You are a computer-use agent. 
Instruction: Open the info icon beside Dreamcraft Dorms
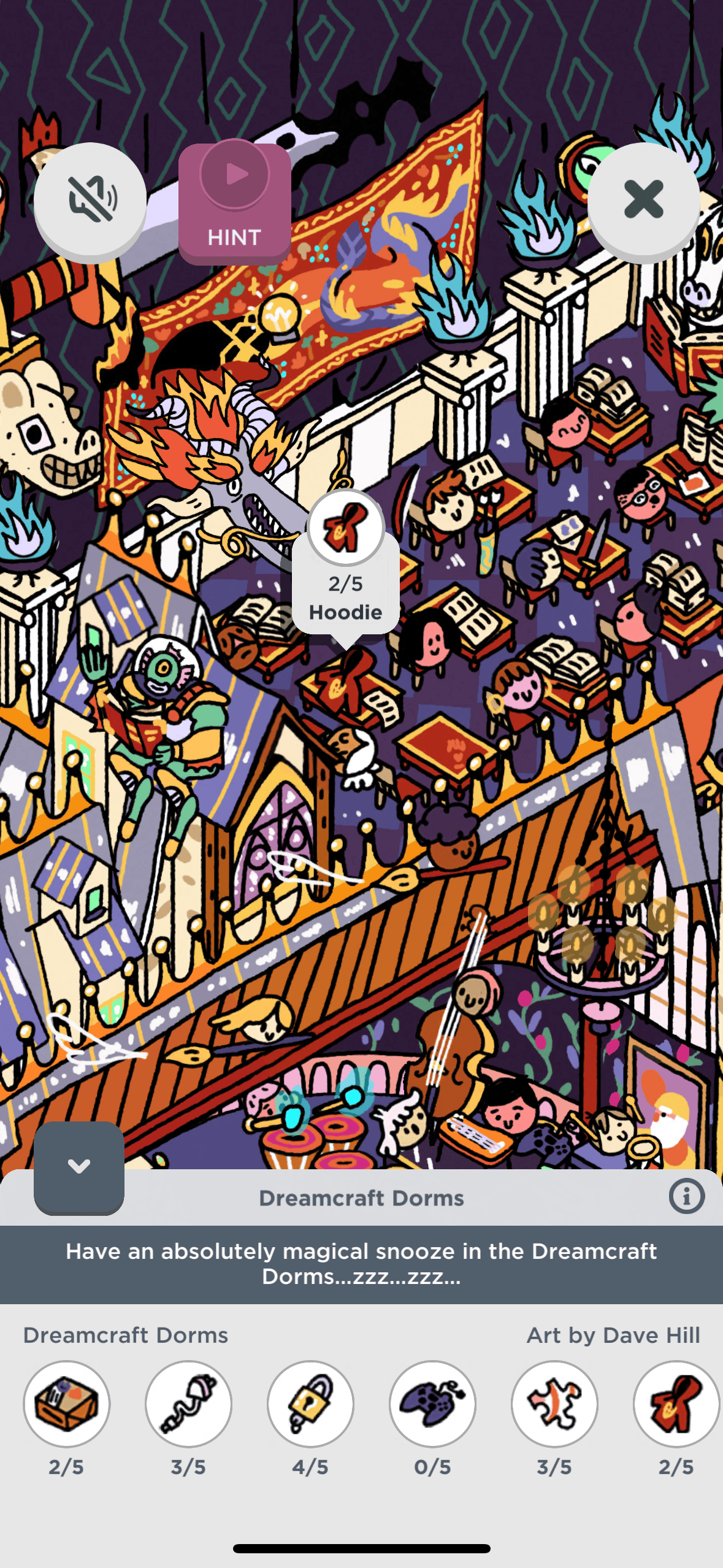(x=686, y=1196)
